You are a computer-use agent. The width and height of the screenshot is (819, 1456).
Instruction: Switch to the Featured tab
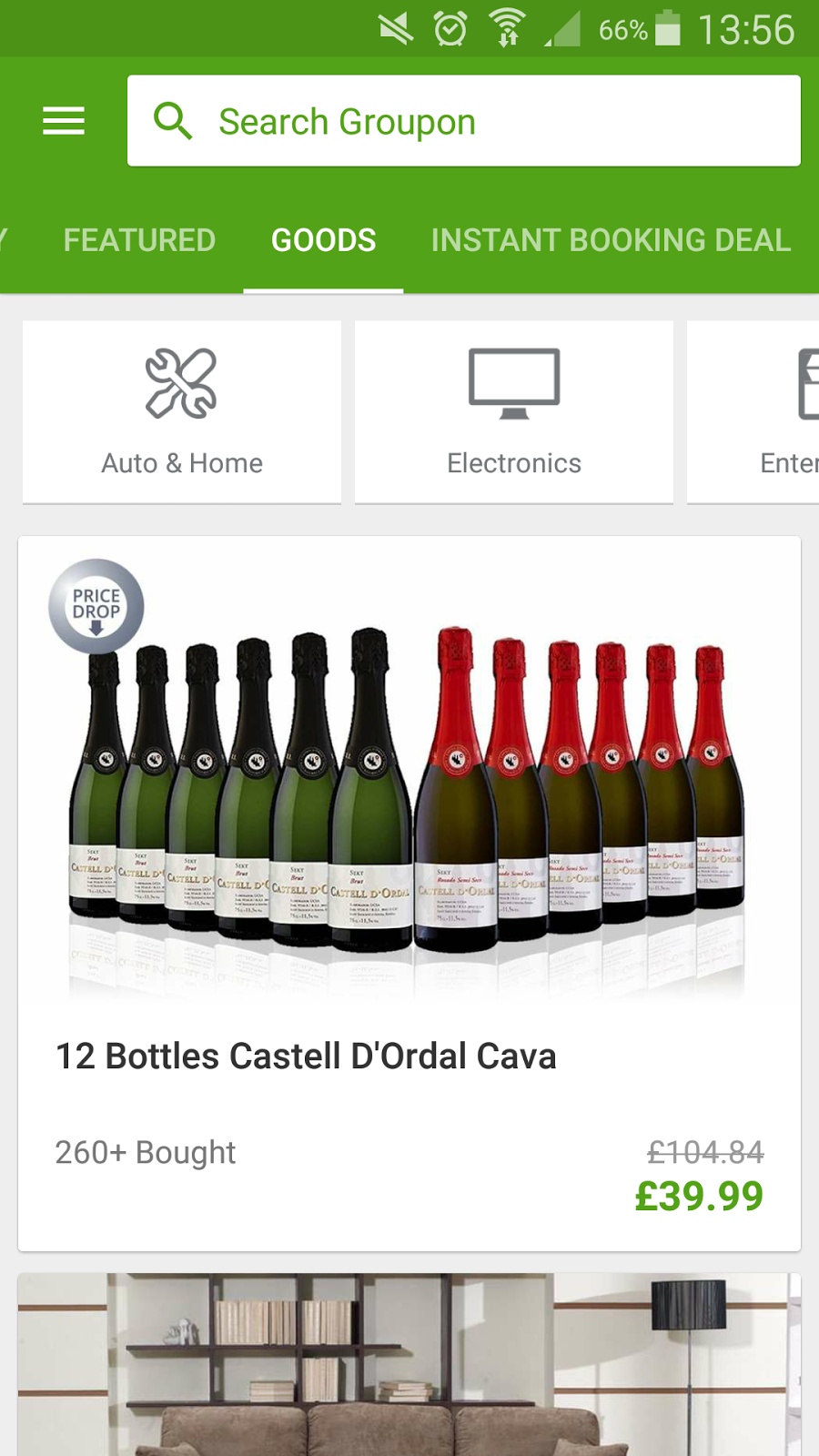[x=139, y=240]
